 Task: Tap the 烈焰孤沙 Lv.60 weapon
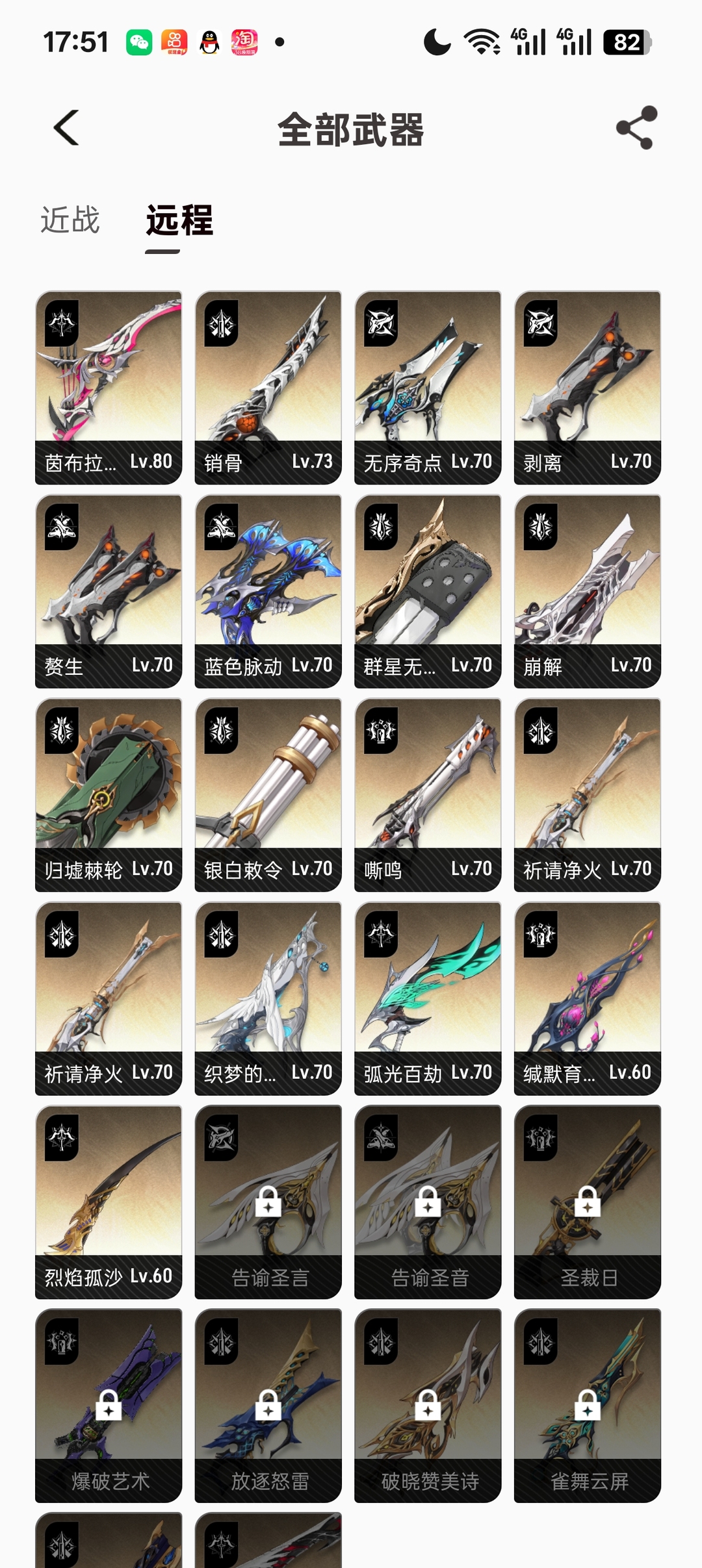(x=109, y=1202)
